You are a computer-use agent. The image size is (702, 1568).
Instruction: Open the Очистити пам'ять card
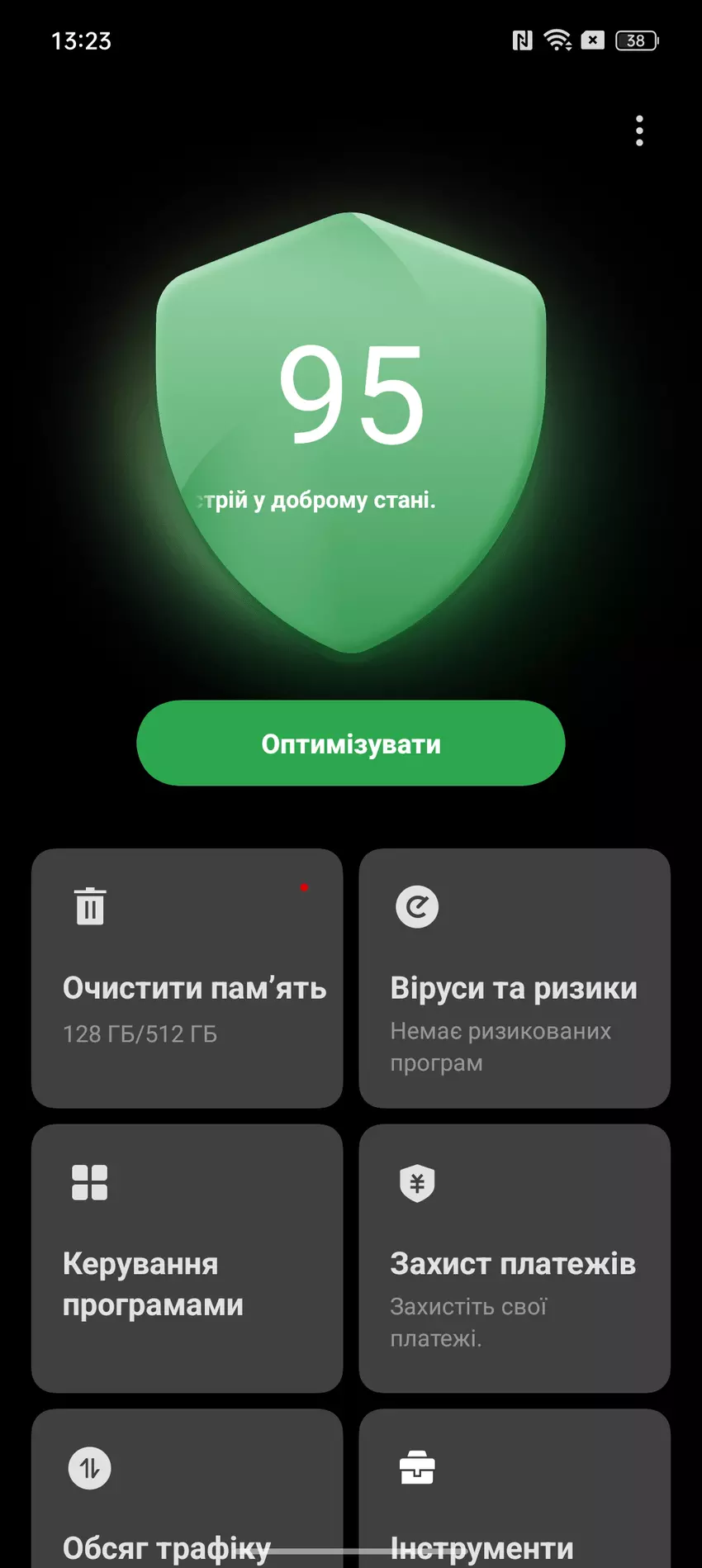[187, 978]
